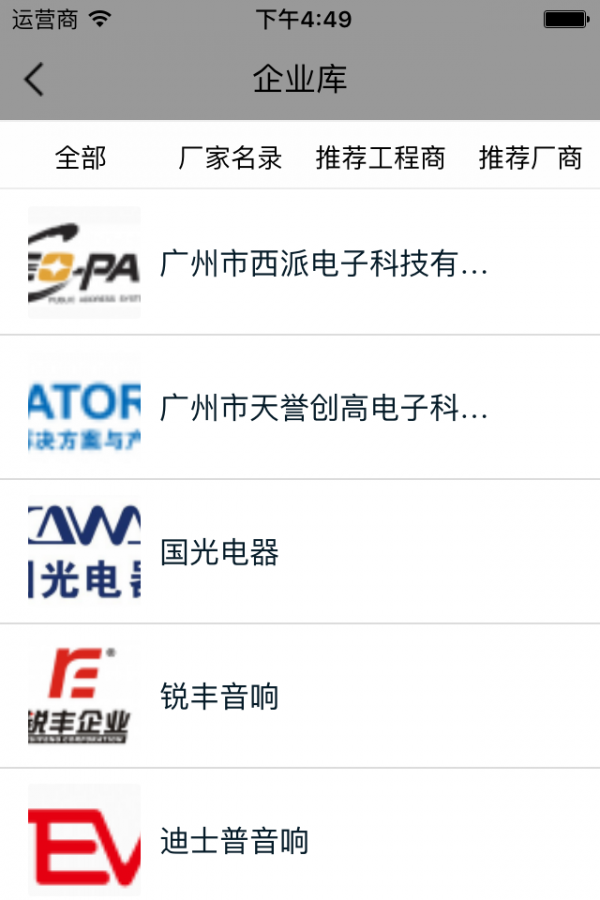Screen dimensions: 600x900
Task: Select the 厂家名录 tab
Action: [230, 158]
